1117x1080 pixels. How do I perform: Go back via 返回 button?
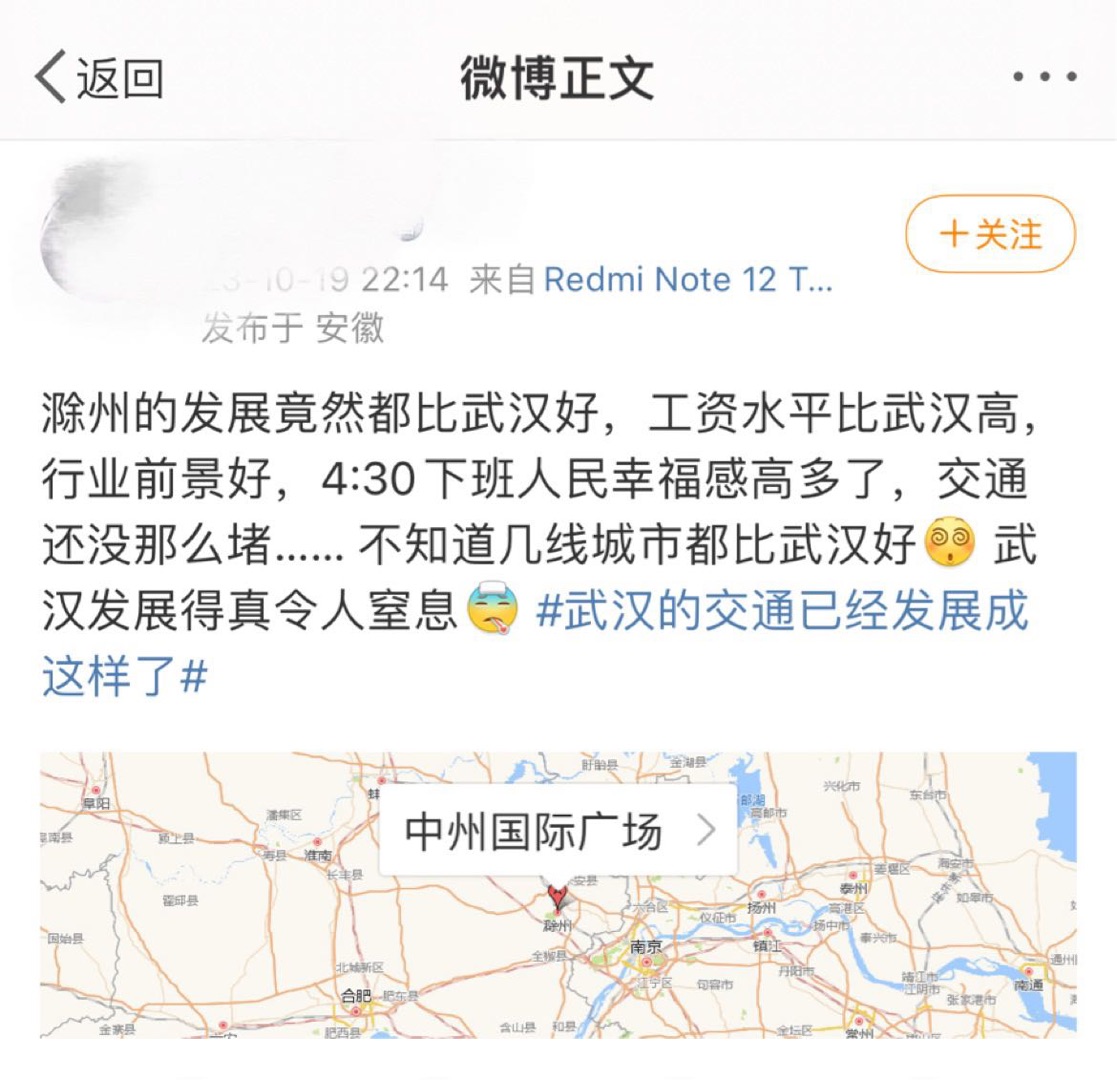coord(98,78)
